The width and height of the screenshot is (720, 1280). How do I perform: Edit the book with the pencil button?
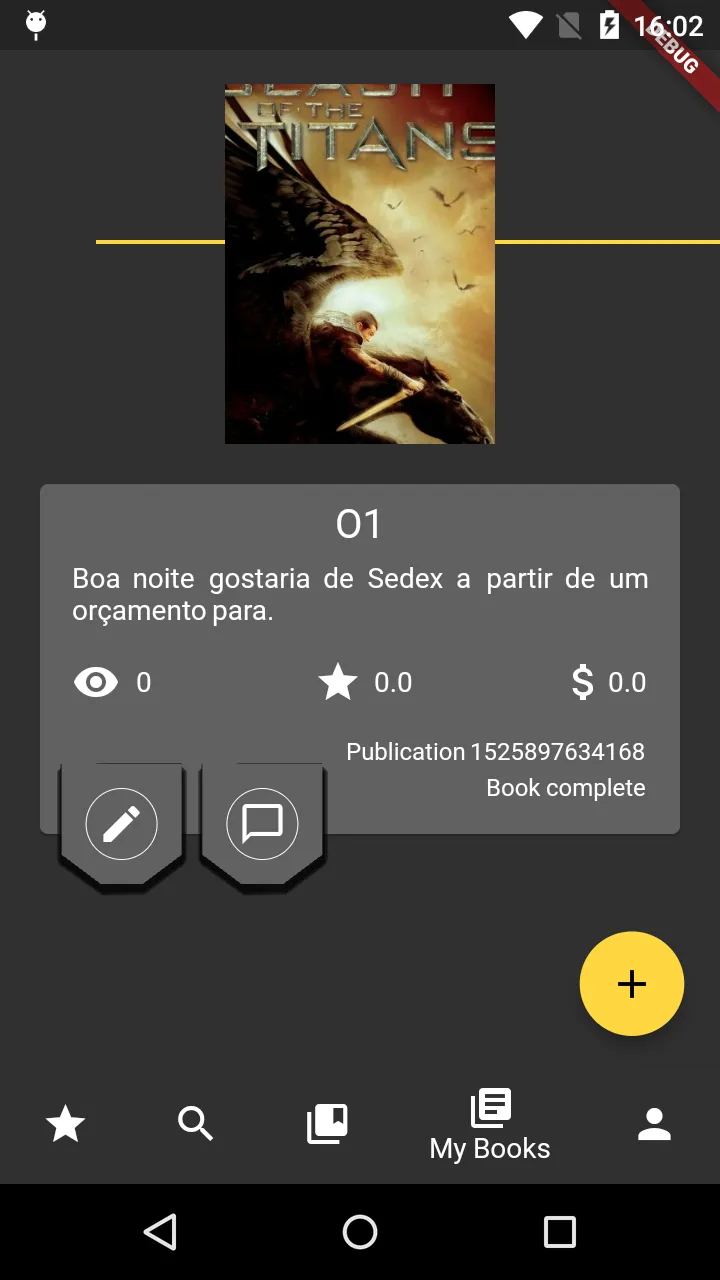click(x=121, y=824)
